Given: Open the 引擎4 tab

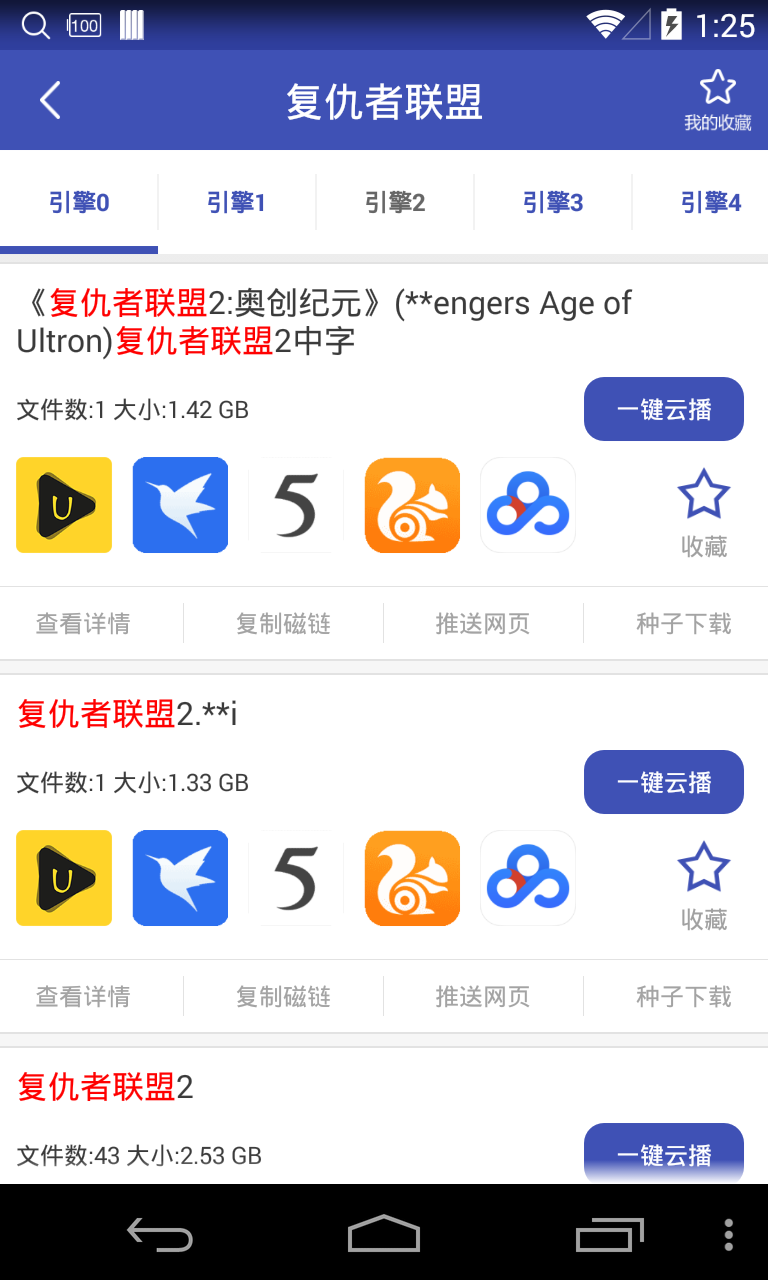Looking at the screenshot, I should 710,203.
